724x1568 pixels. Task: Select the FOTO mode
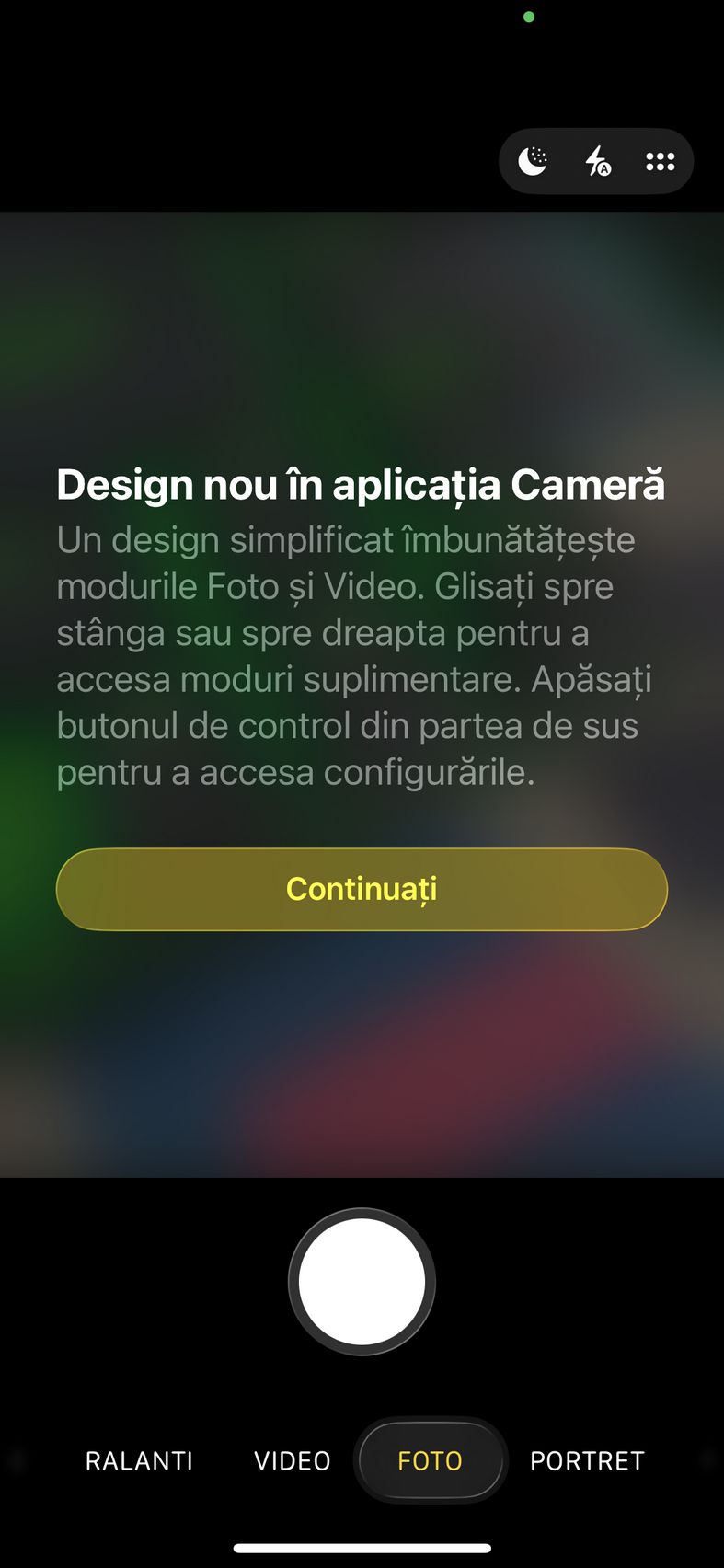coord(430,1460)
